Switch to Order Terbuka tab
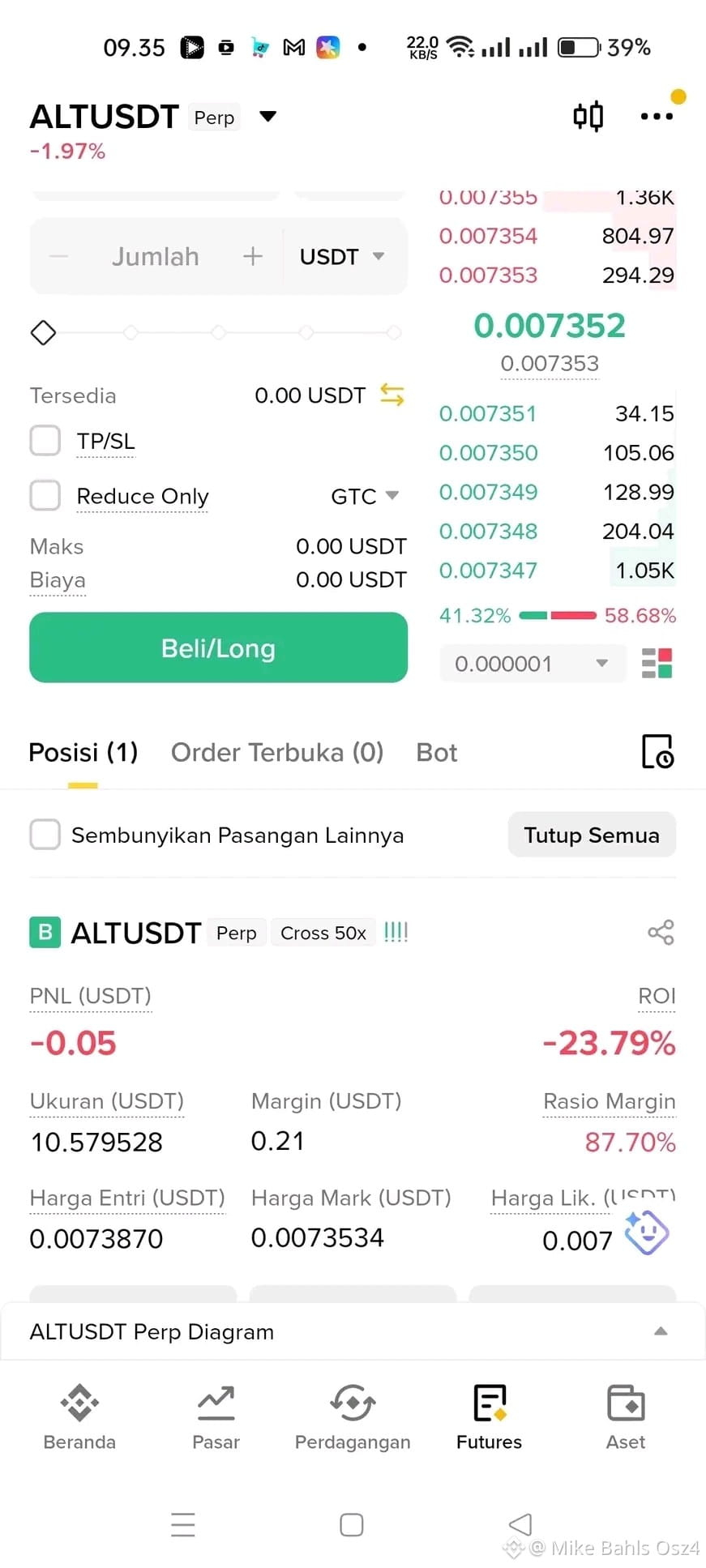 coord(277,752)
